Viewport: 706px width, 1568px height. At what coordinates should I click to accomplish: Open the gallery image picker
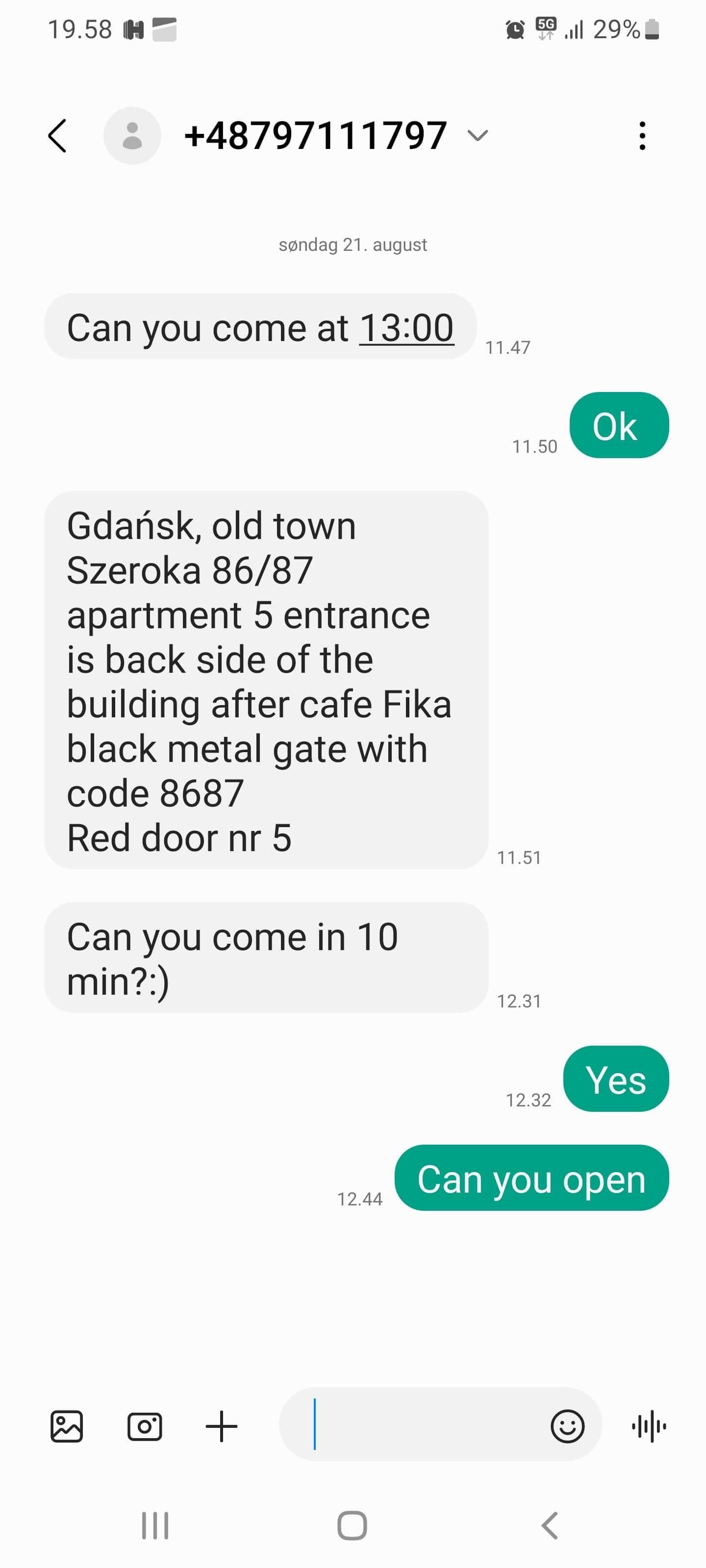[x=66, y=1426]
